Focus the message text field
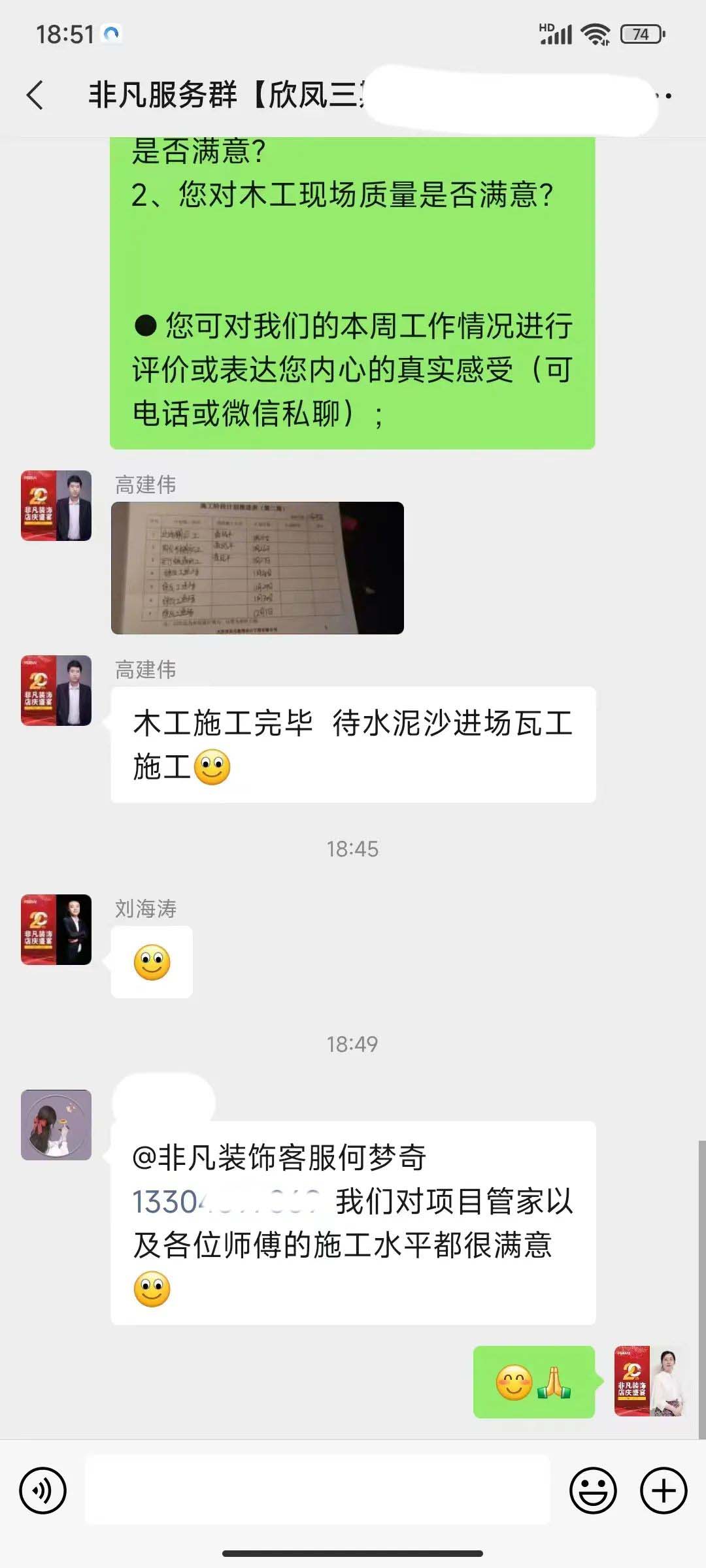The image size is (706, 1568). [318, 1490]
